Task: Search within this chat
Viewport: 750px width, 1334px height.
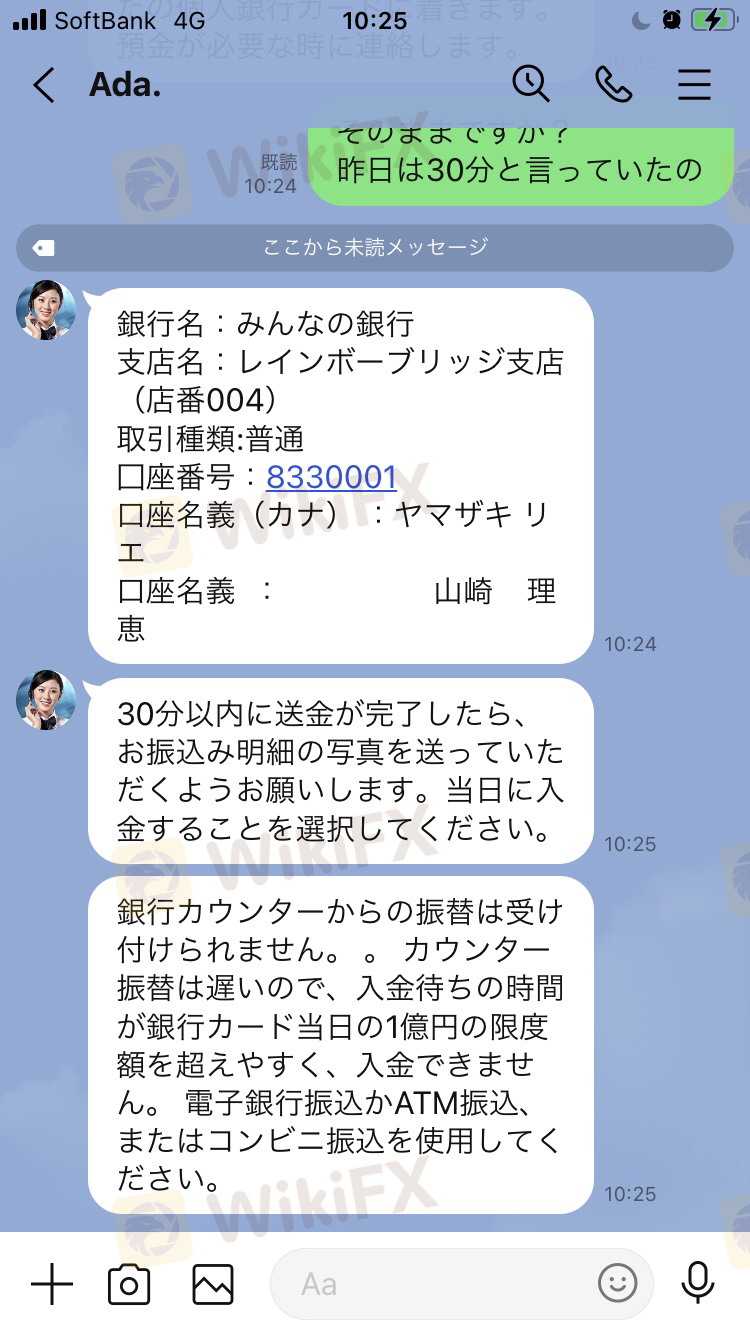Action: pos(531,84)
